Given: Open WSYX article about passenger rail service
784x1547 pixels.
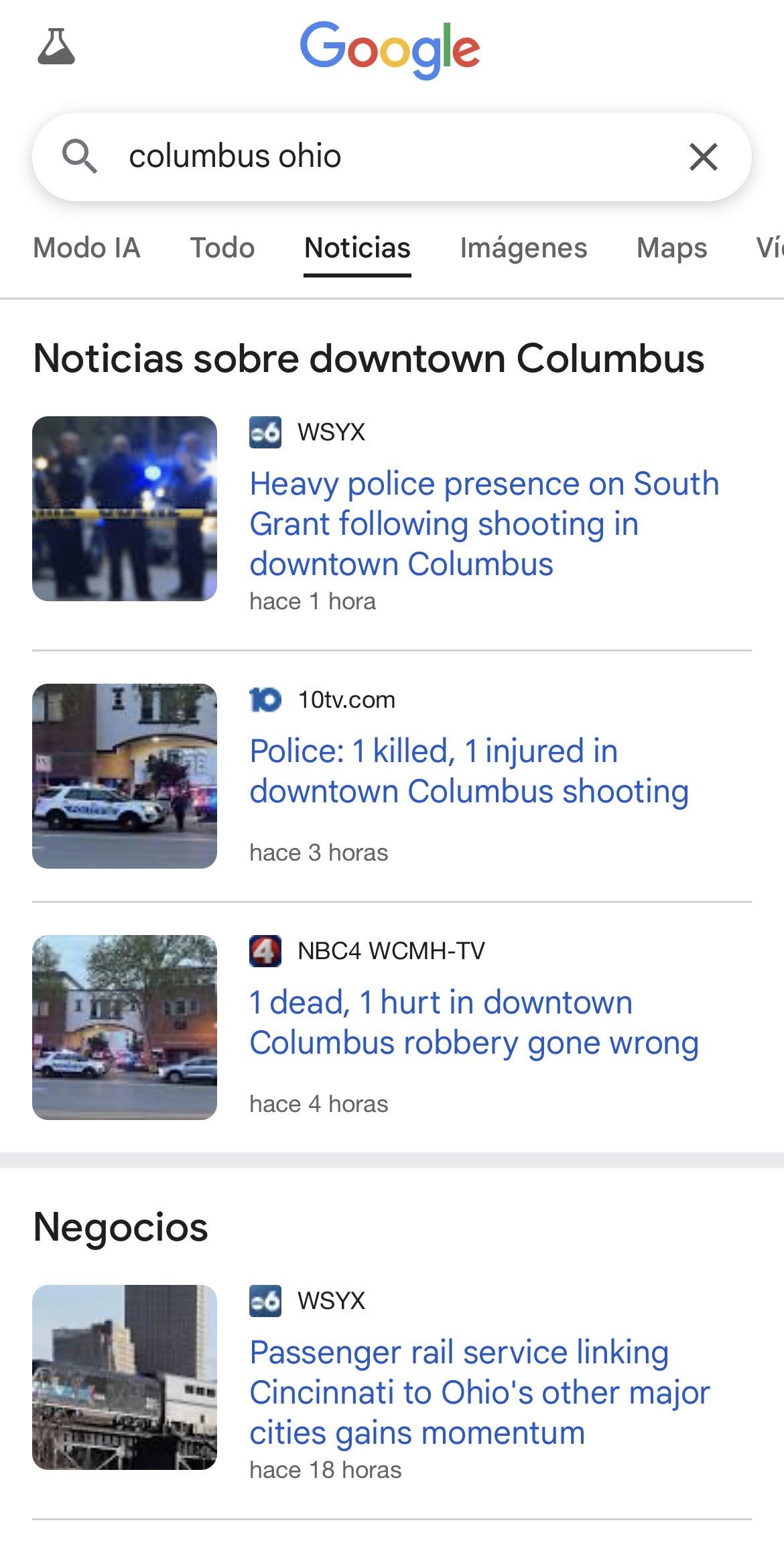Looking at the screenshot, I should [479, 1392].
